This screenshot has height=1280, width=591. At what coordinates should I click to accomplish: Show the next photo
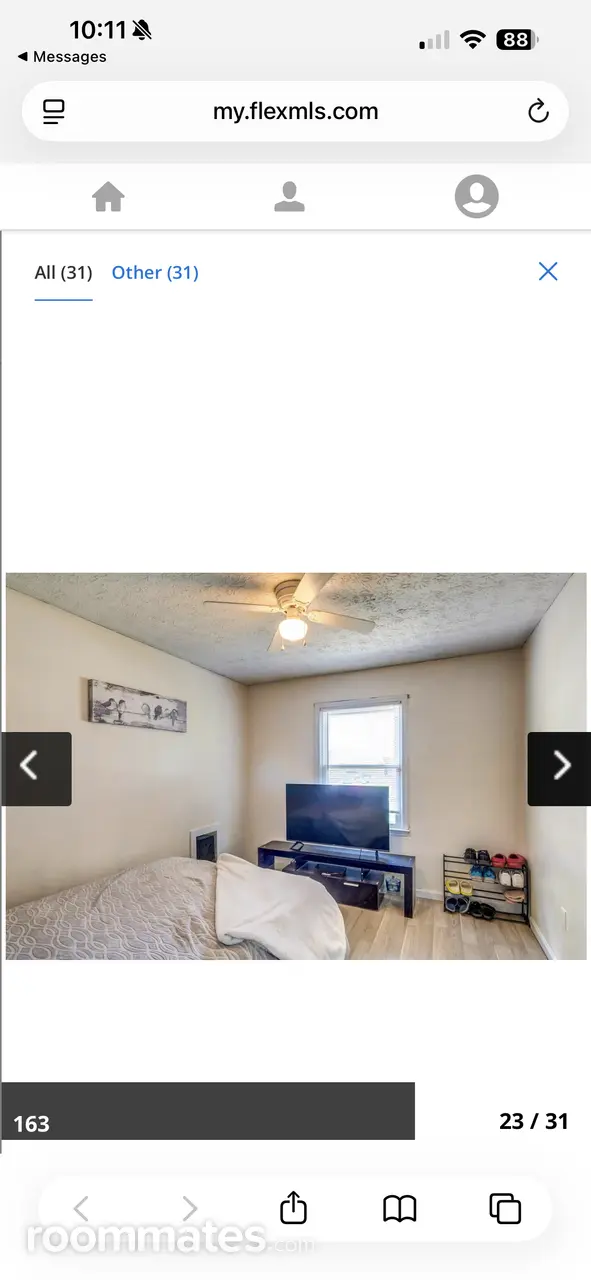click(559, 768)
